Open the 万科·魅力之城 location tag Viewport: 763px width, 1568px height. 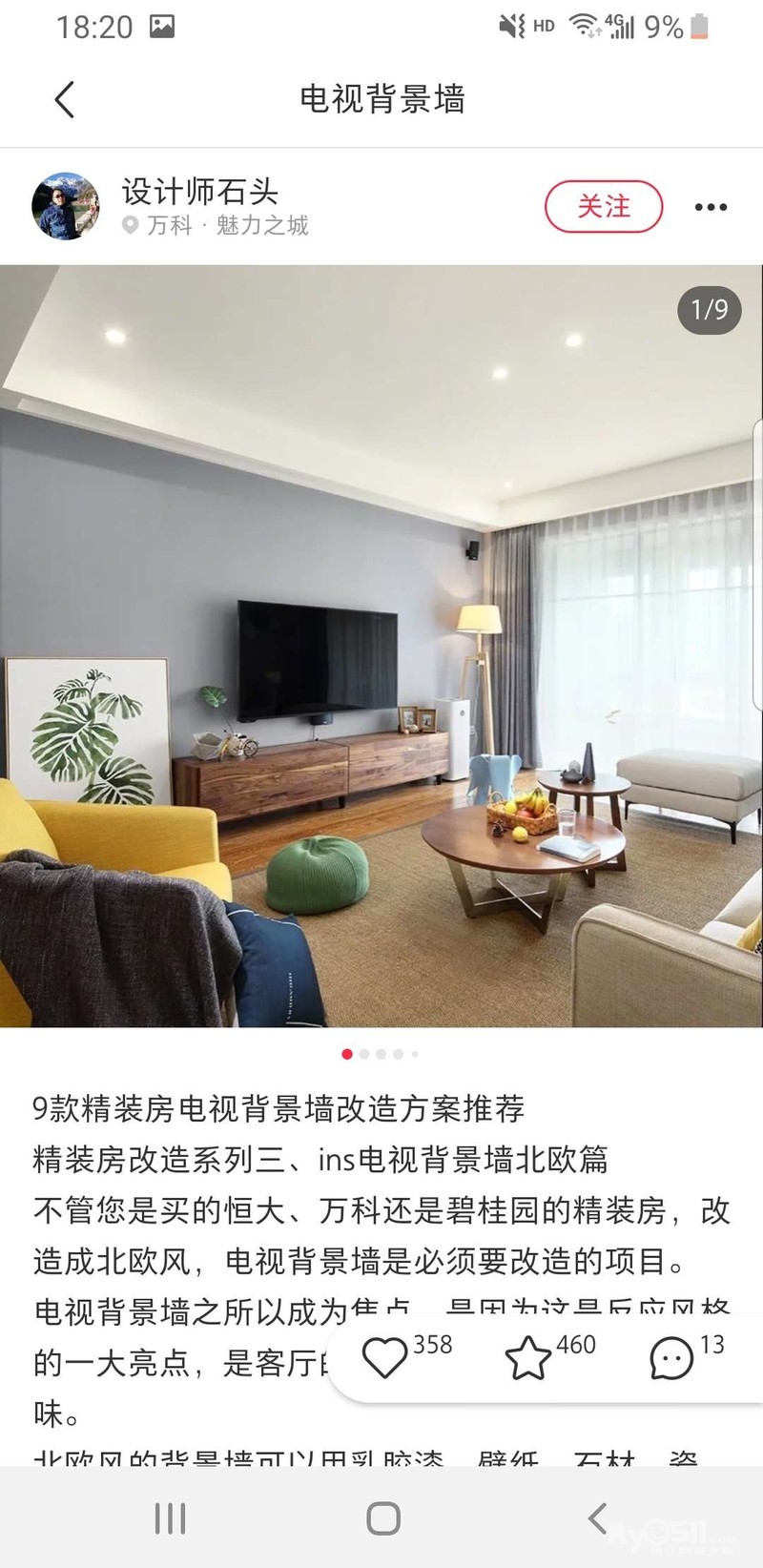point(217,226)
